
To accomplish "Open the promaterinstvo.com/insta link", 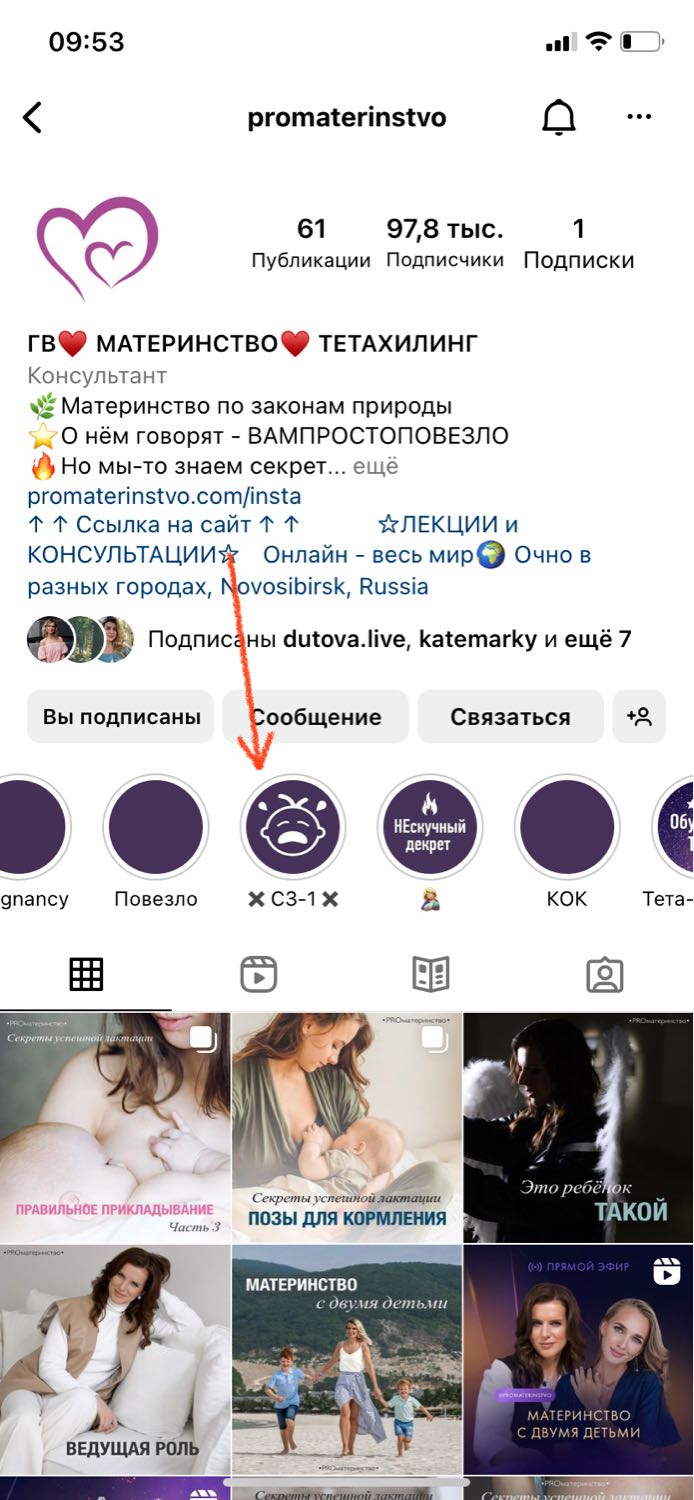I will pyautogui.click(x=164, y=496).
